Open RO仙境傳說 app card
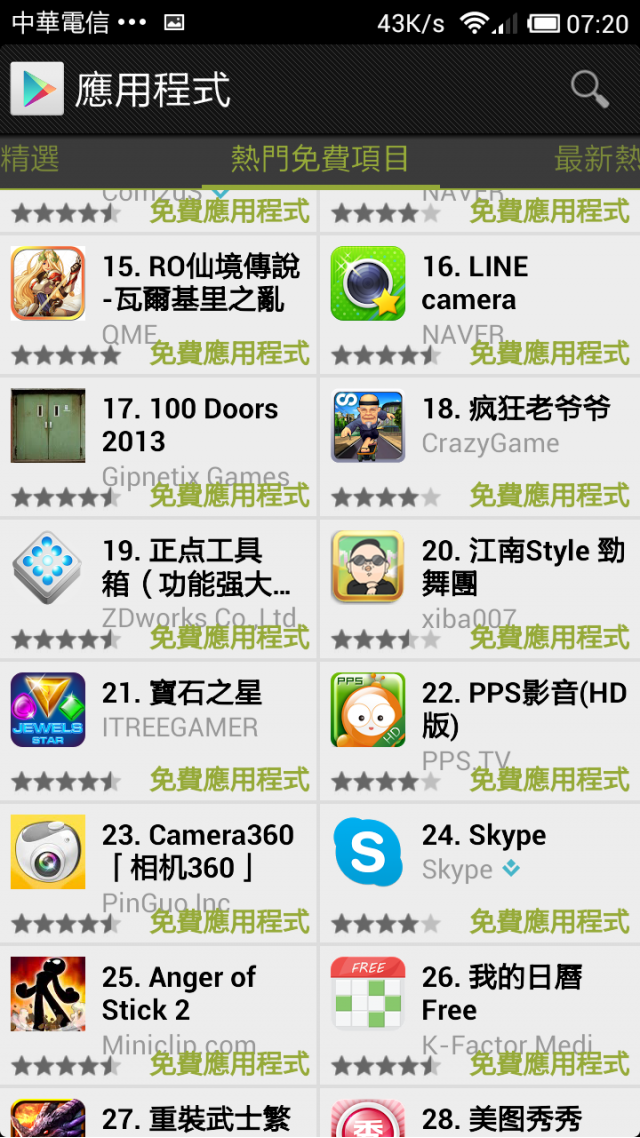640x1138 pixels. [x=160, y=303]
